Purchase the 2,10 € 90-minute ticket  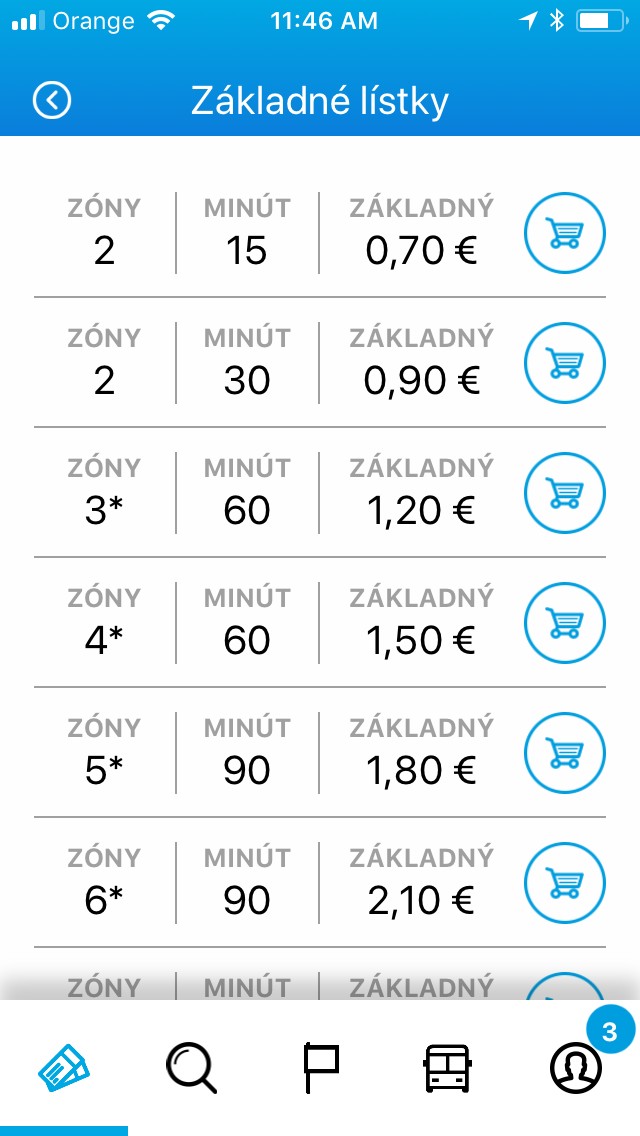click(x=565, y=883)
